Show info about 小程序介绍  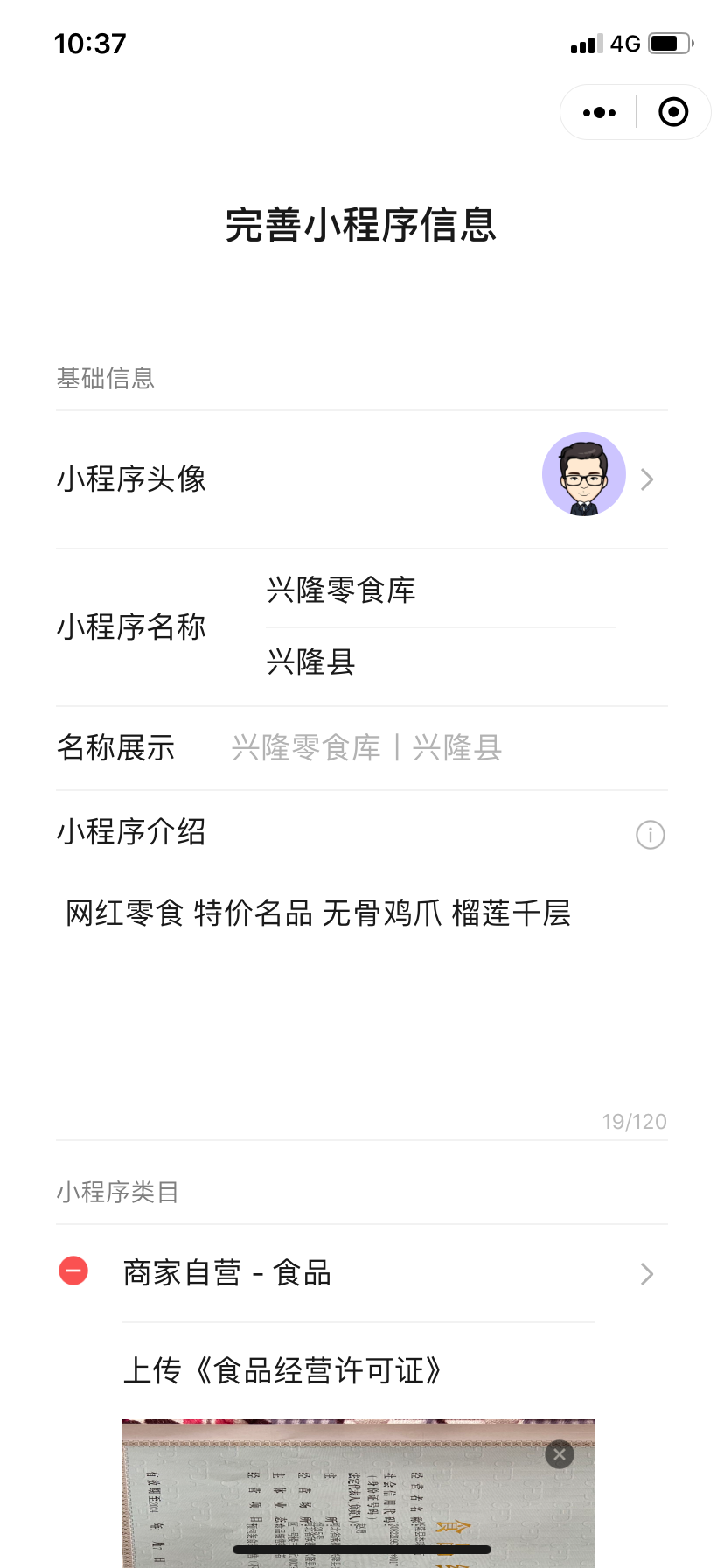pos(650,835)
